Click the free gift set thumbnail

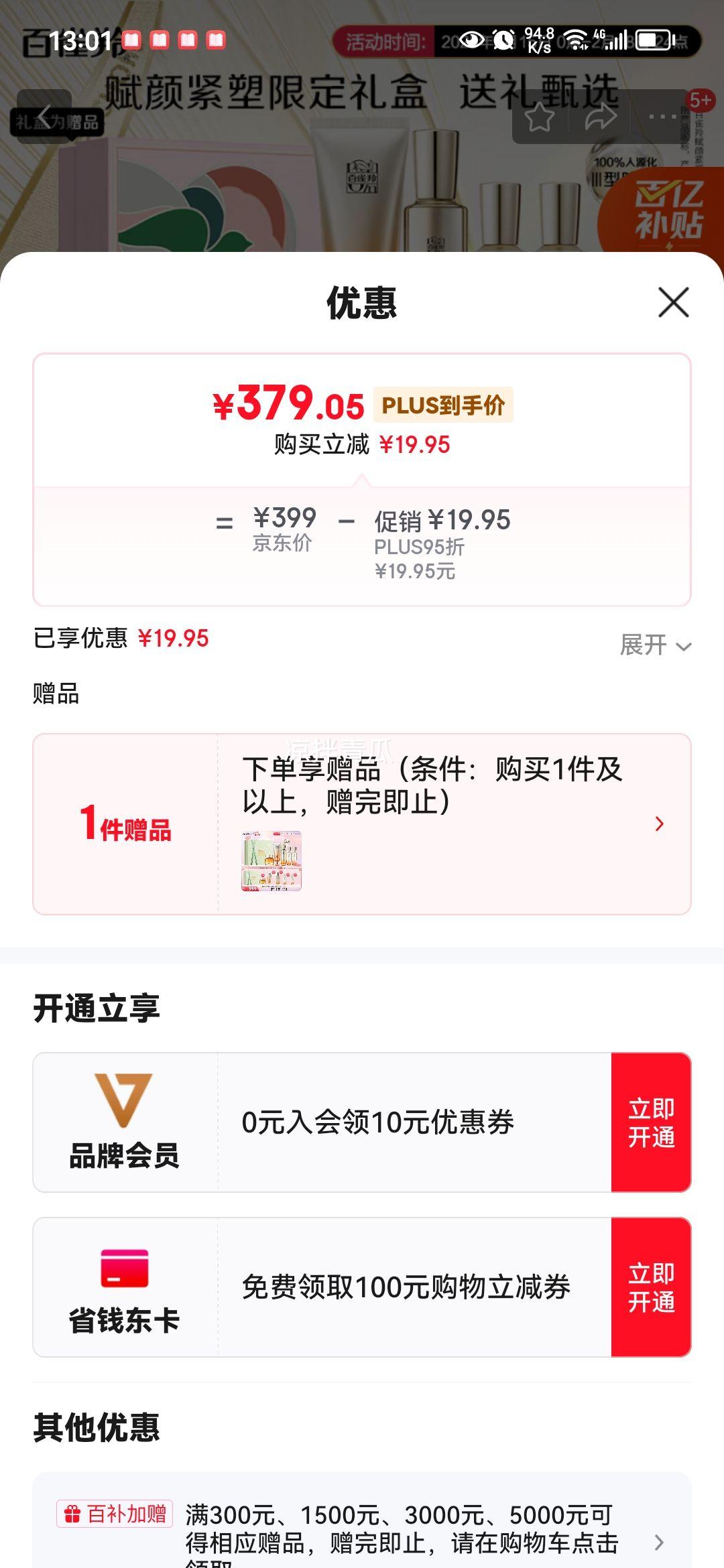point(271,862)
